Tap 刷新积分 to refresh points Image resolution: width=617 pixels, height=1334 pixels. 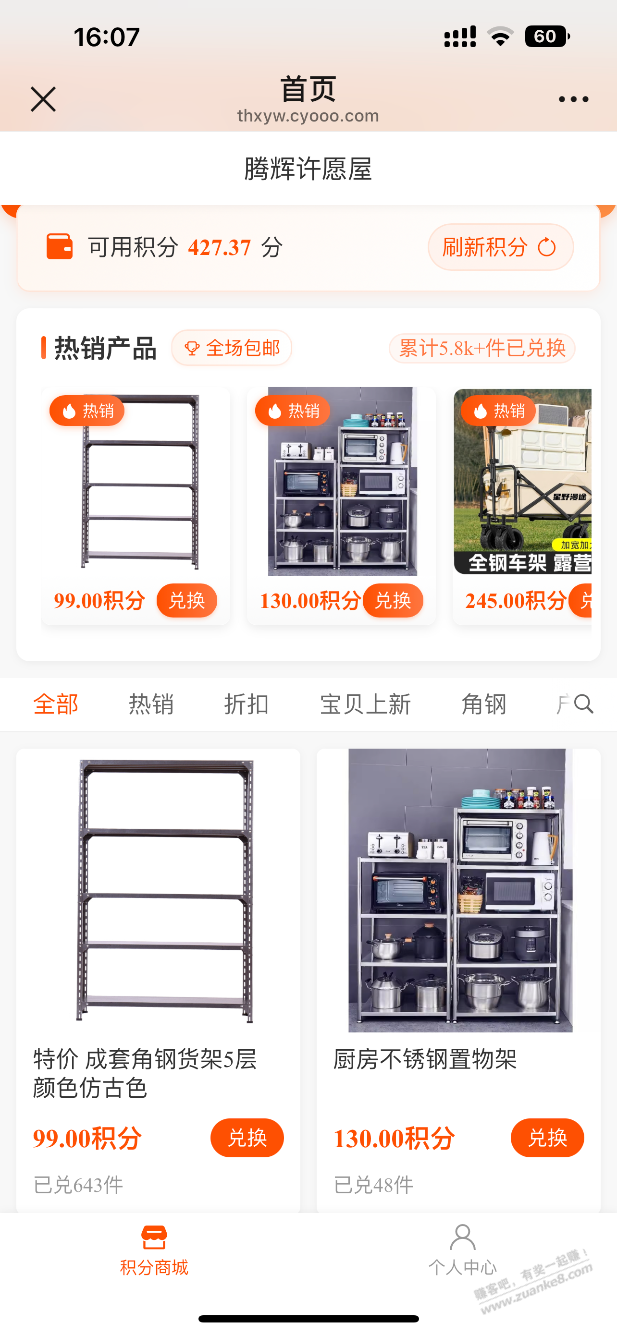tap(499, 247)
